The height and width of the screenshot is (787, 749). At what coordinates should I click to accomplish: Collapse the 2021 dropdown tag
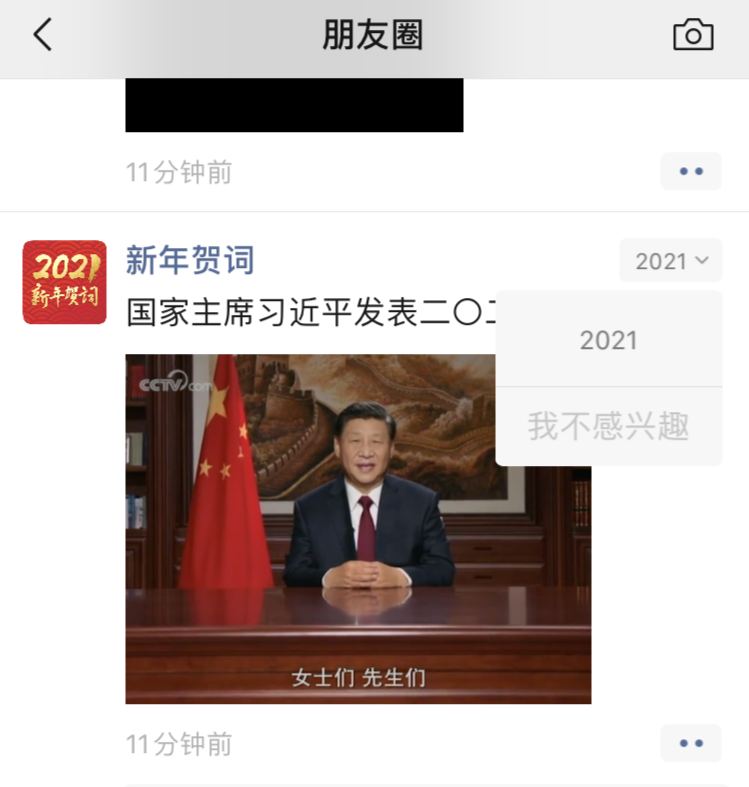pyautogui.click(x=671, y=261)
